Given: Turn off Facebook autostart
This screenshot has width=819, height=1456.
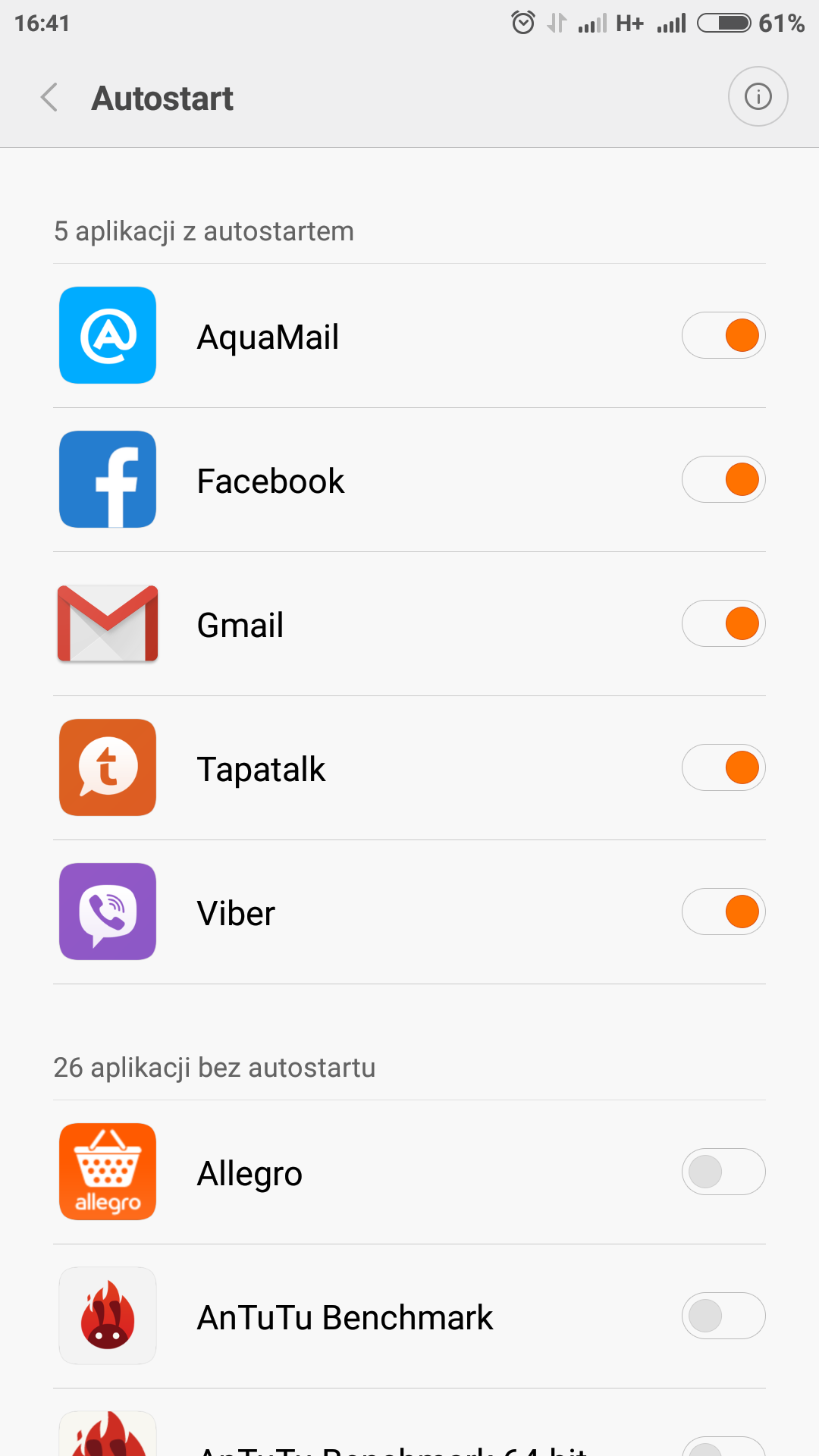Looking at the screenshot, I should pyautogui.click(x=723, y=479).
